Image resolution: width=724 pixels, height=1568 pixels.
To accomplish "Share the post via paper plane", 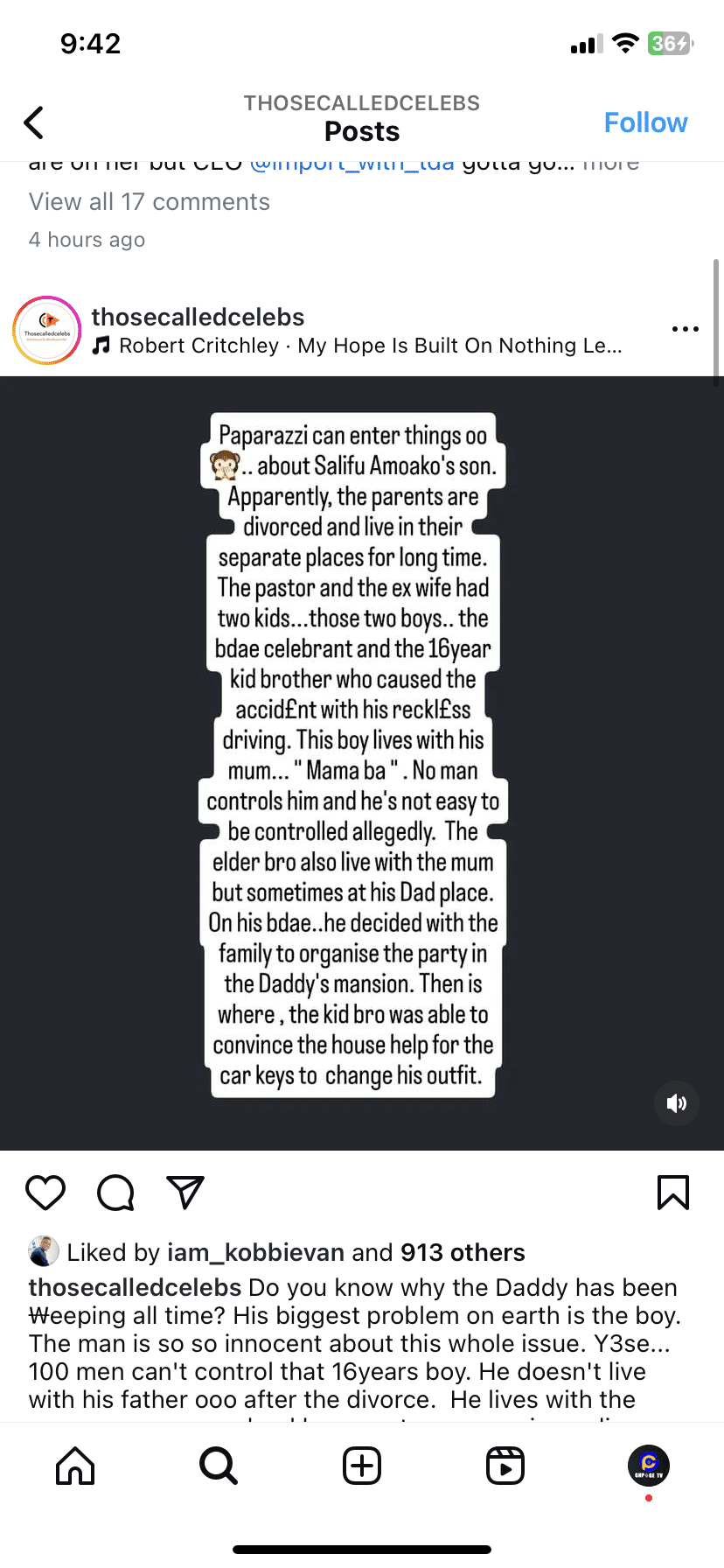I will coord(184,1193).
